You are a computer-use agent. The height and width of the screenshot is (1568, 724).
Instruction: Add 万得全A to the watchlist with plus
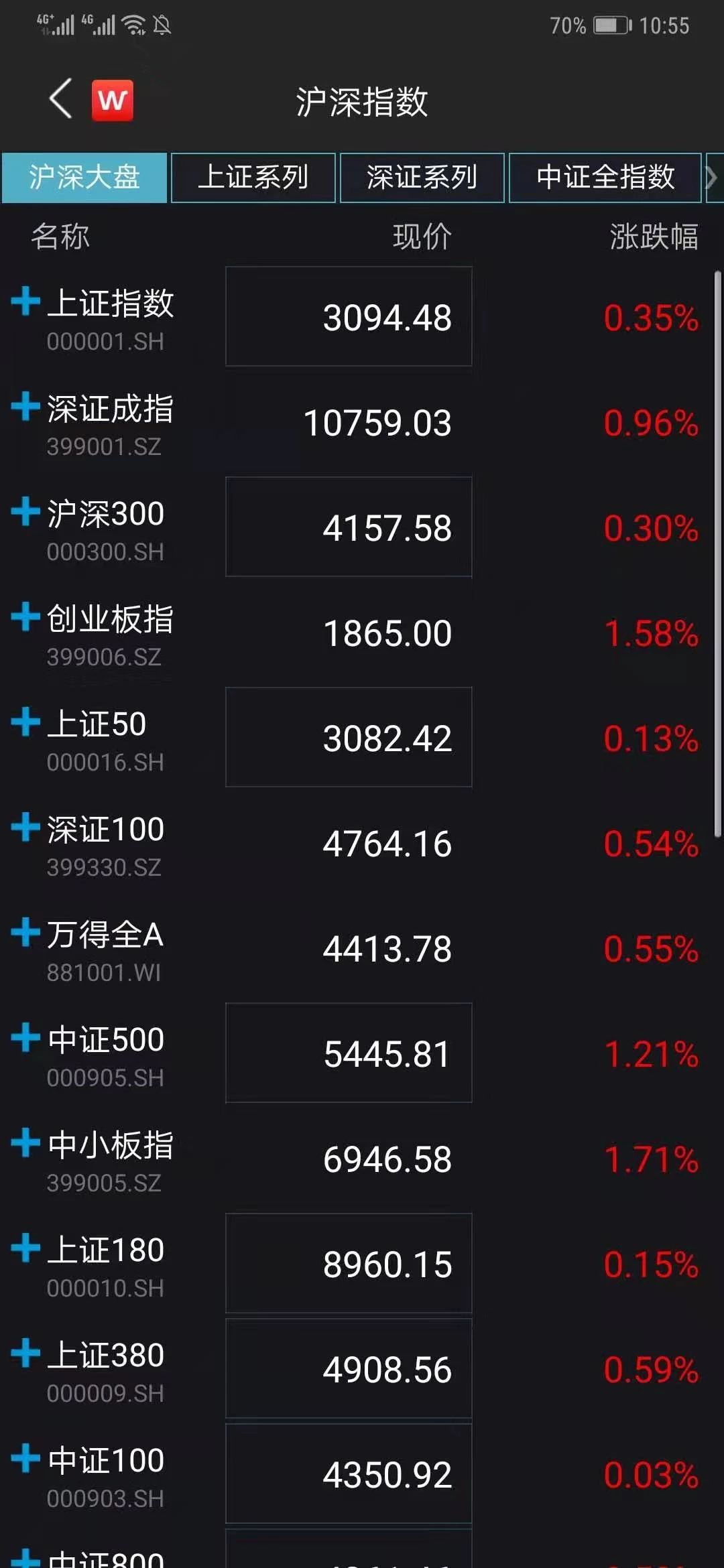pos(25,932)
